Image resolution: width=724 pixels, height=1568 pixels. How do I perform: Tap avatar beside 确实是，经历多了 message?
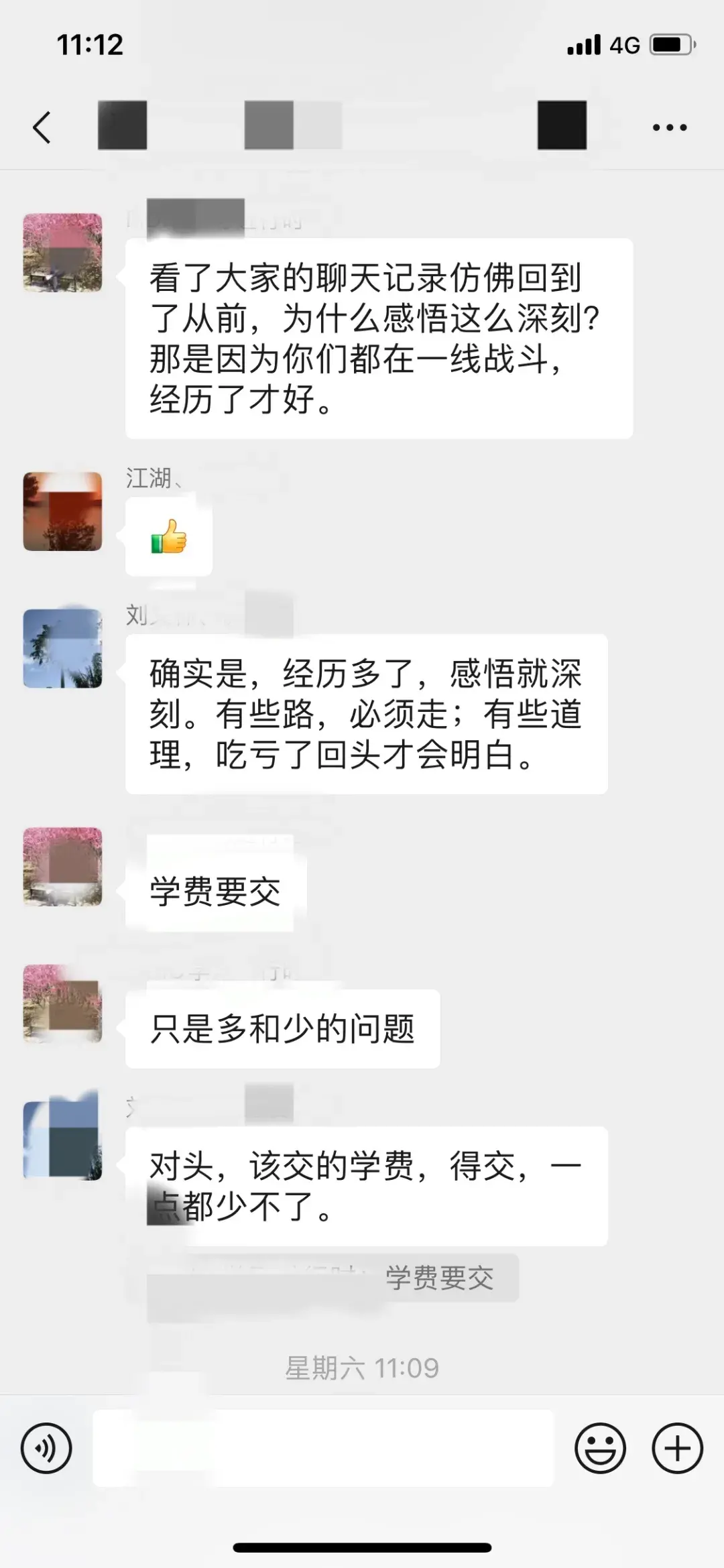(x=63, y=648)
